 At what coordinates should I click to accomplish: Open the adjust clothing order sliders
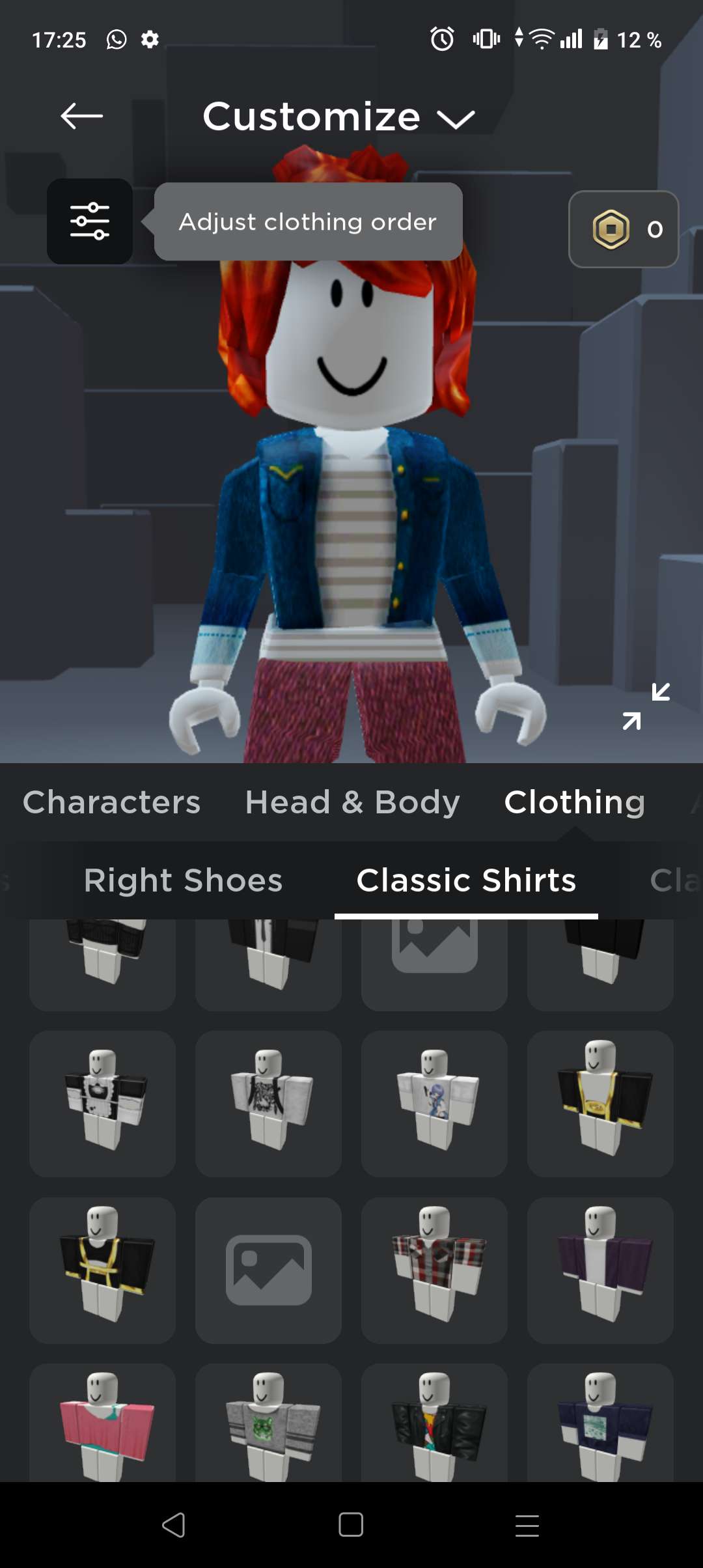pos(90,221)
